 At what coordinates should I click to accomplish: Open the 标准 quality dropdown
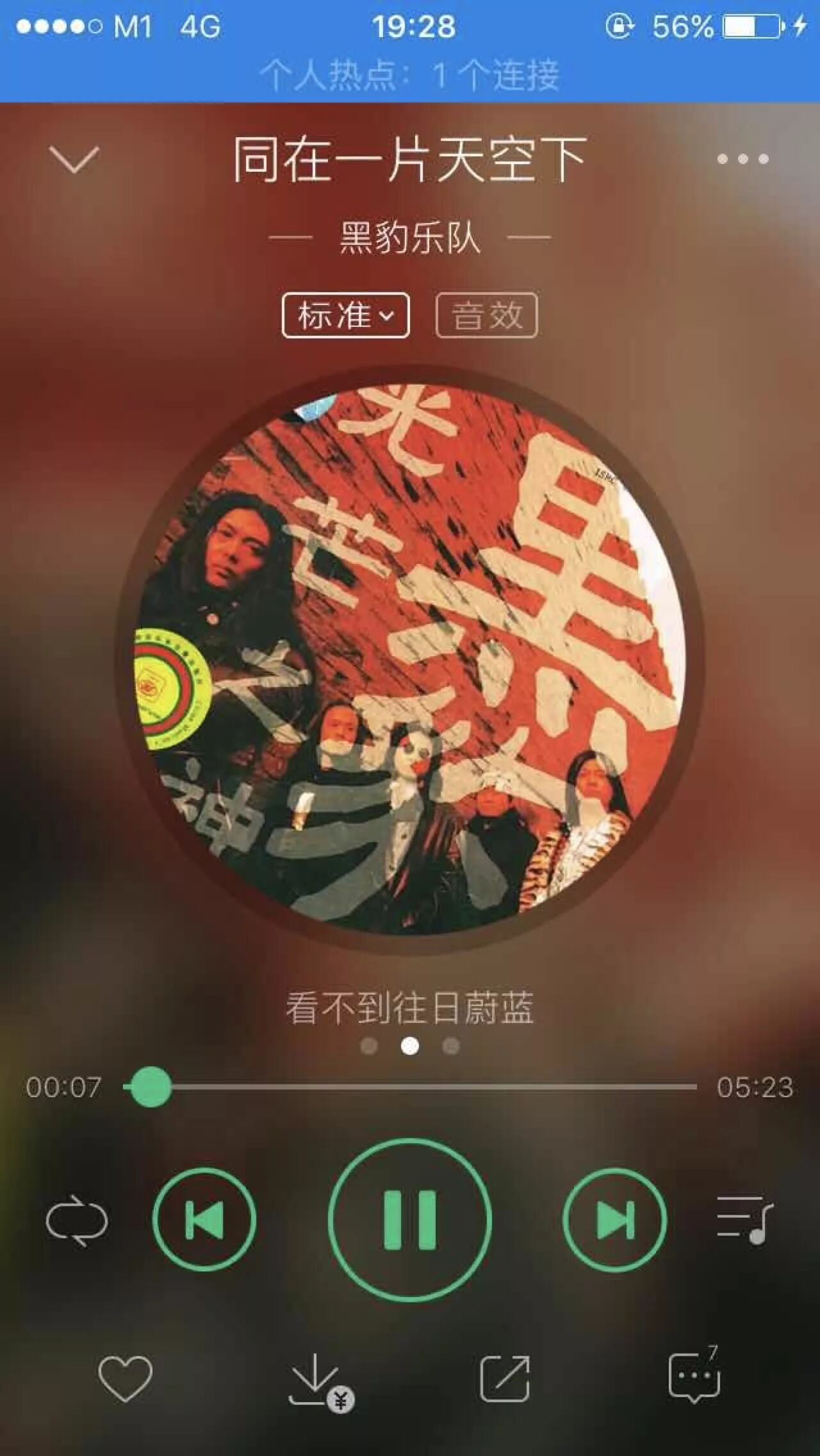[345, 315]
